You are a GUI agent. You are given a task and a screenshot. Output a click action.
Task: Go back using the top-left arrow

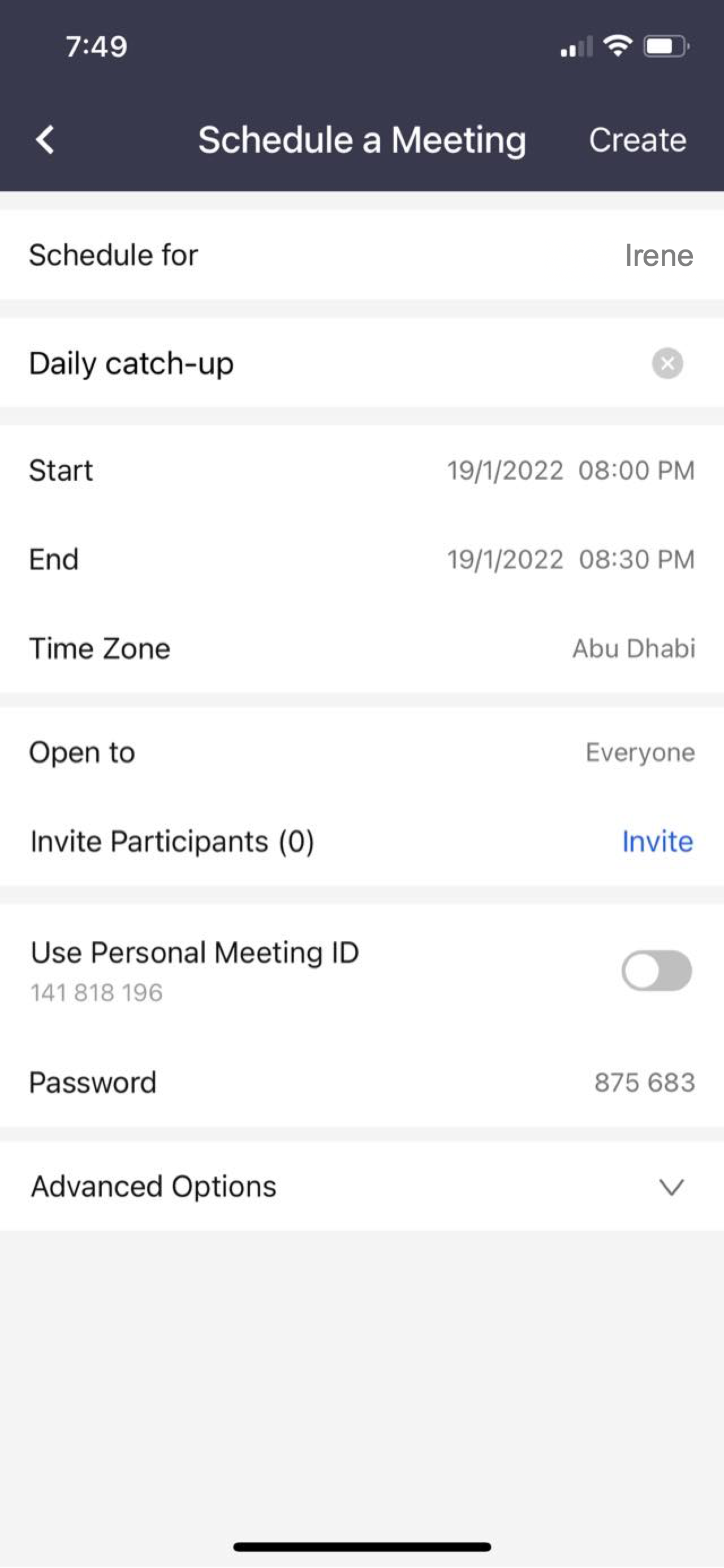pos(45,140)
